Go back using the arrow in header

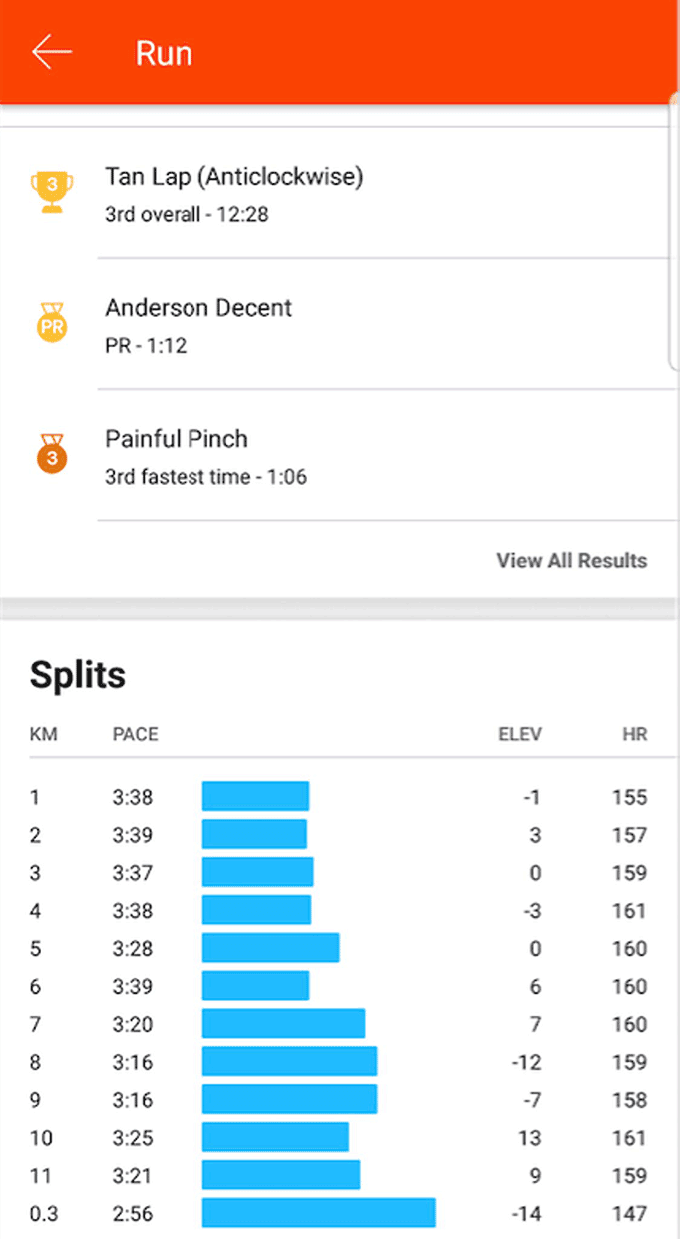pos(52,52)
